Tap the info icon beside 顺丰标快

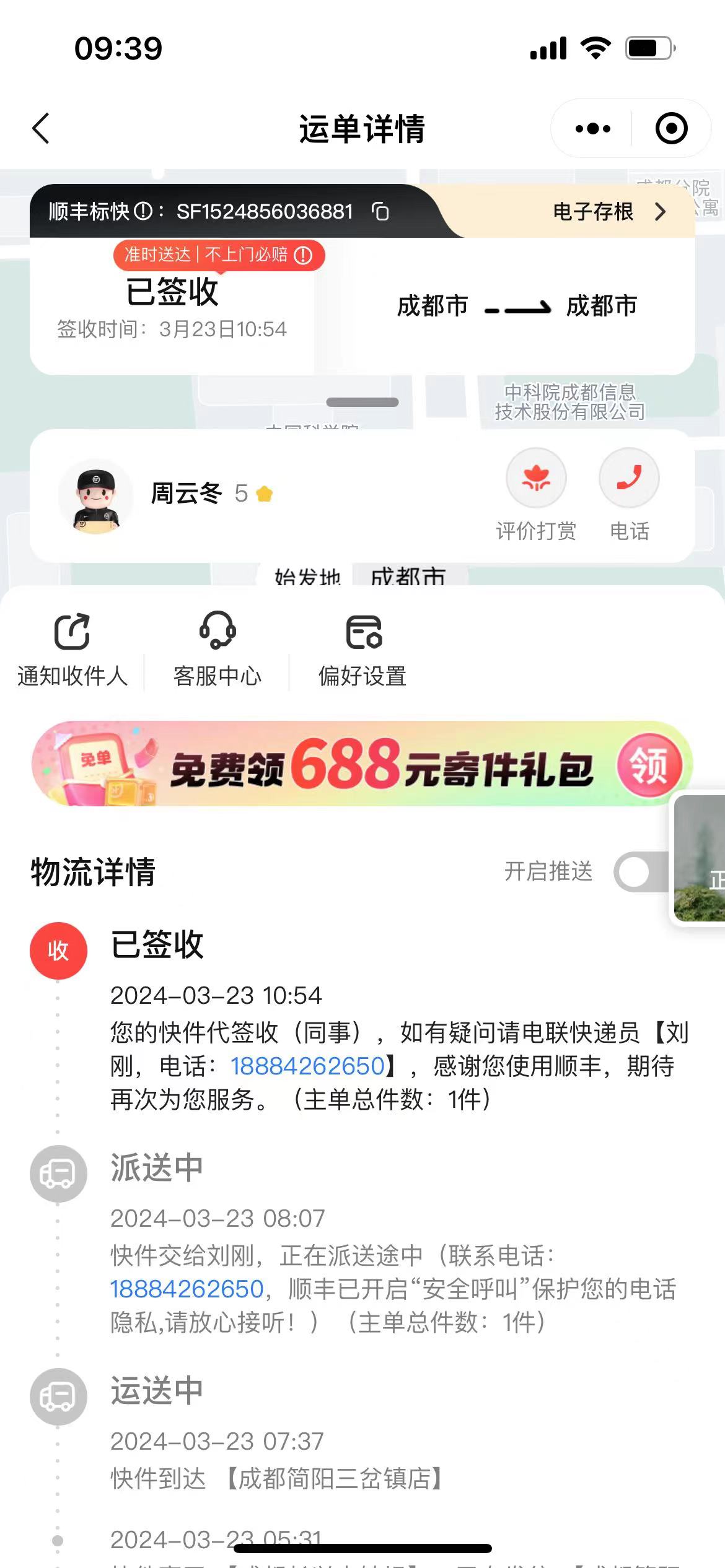pos(143,212)
